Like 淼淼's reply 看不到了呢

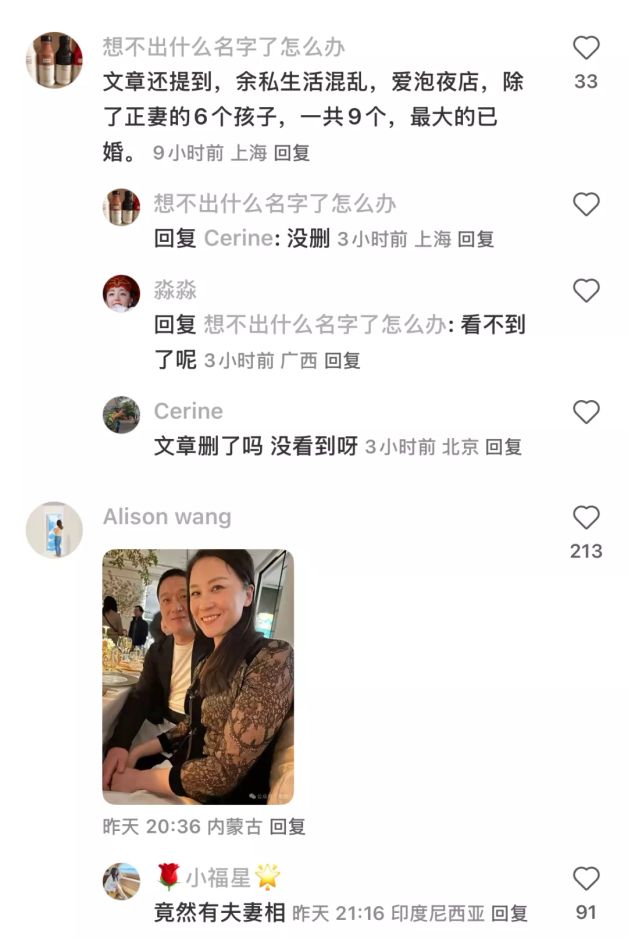tap(586, 291)
